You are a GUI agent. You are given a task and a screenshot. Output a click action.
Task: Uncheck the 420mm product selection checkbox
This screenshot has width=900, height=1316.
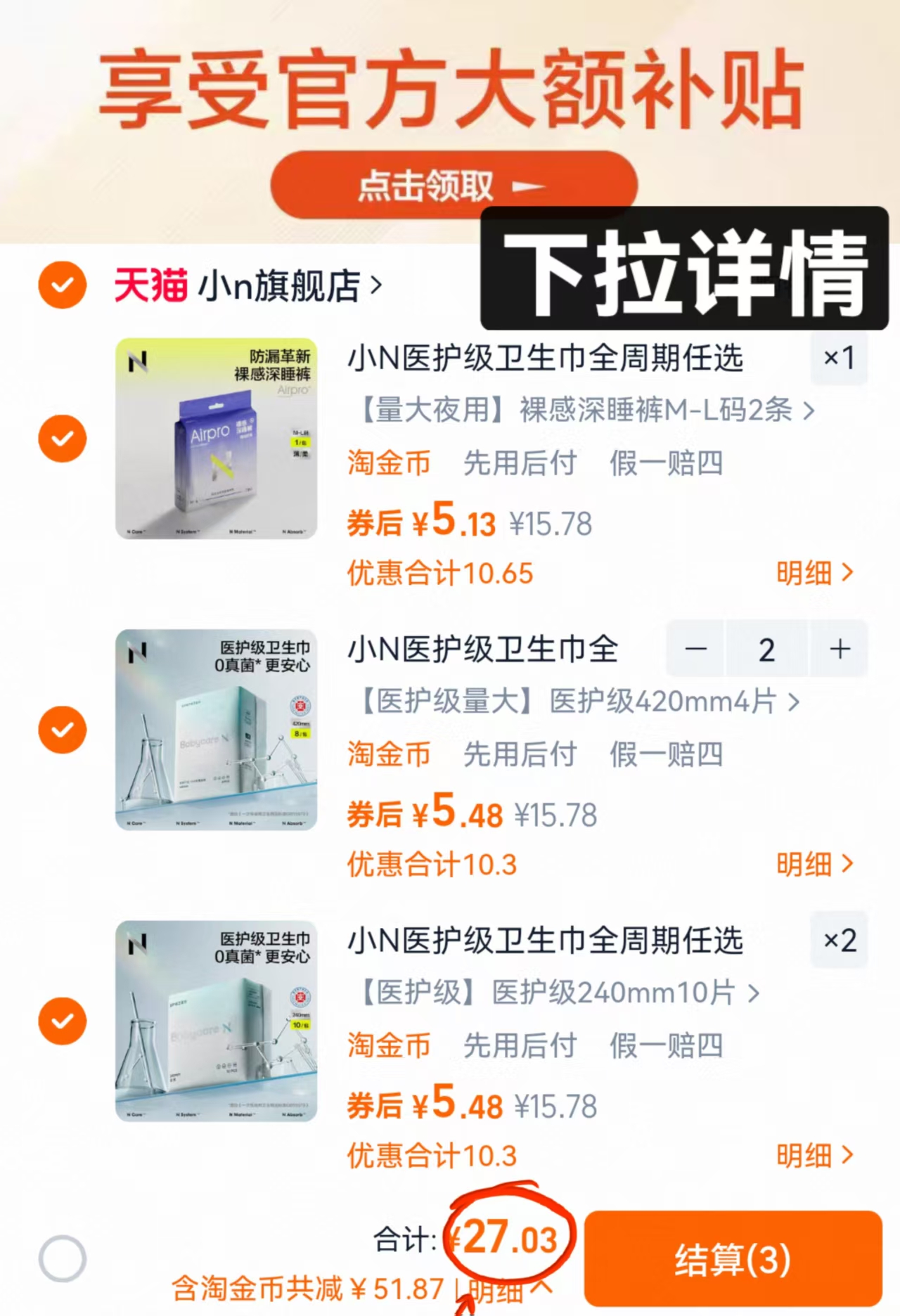coord(62,730)
